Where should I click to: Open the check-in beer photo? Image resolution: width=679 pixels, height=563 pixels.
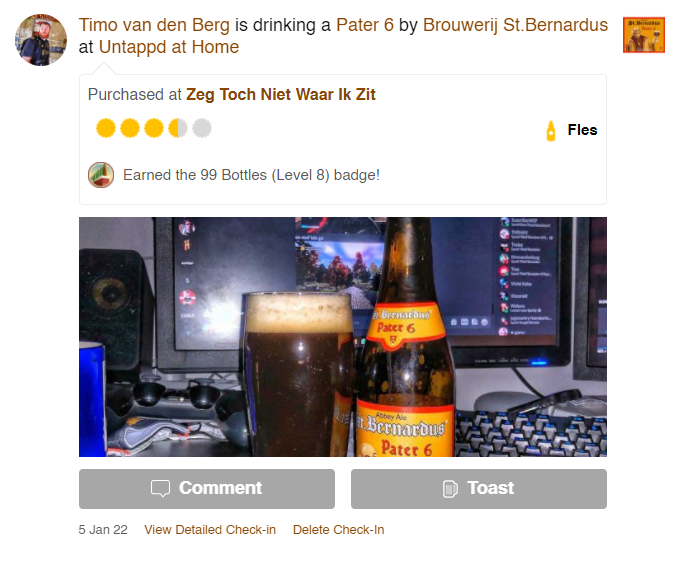point(342,337)
